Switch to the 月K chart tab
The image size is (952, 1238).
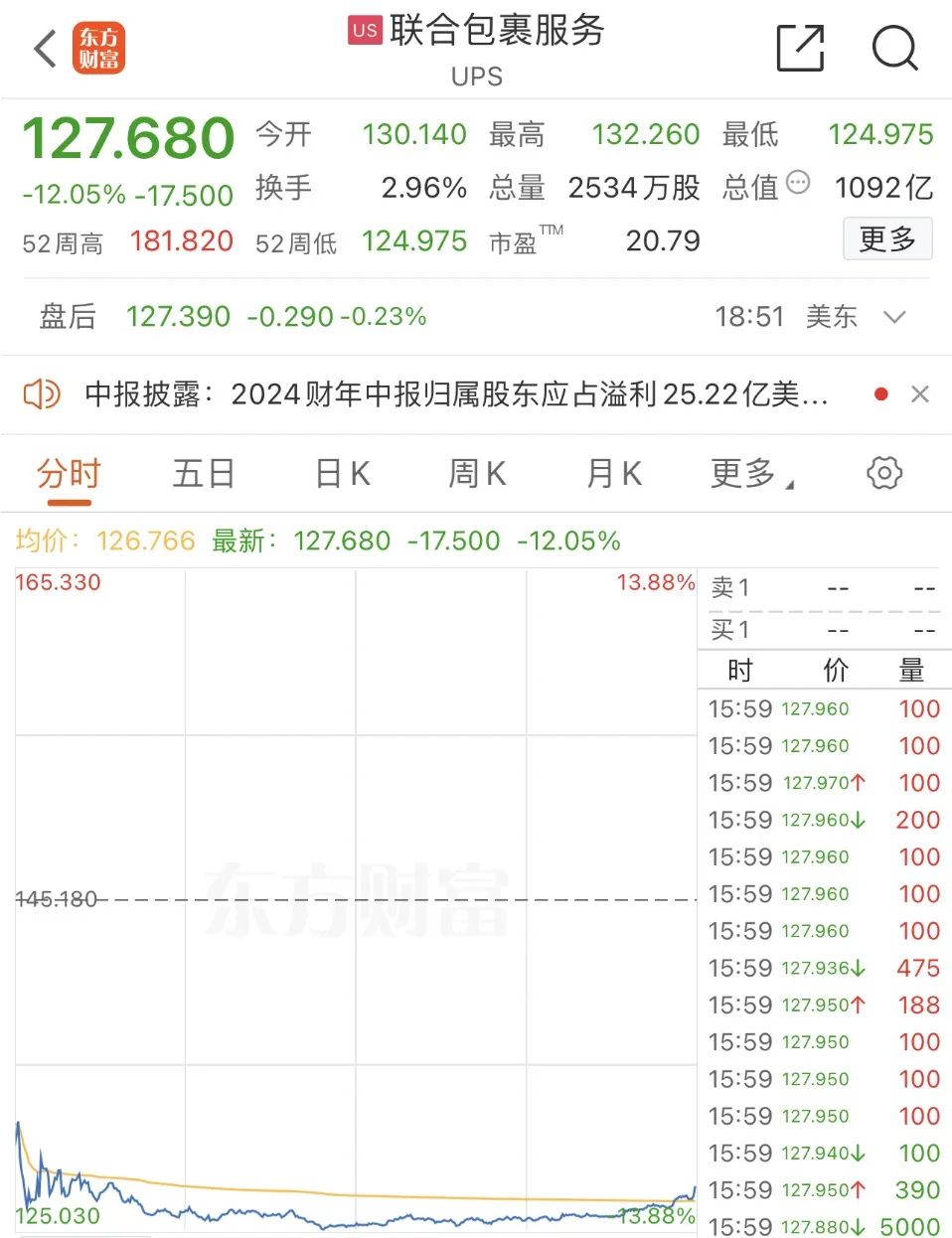pyautogui.click(x=614, y=474)
